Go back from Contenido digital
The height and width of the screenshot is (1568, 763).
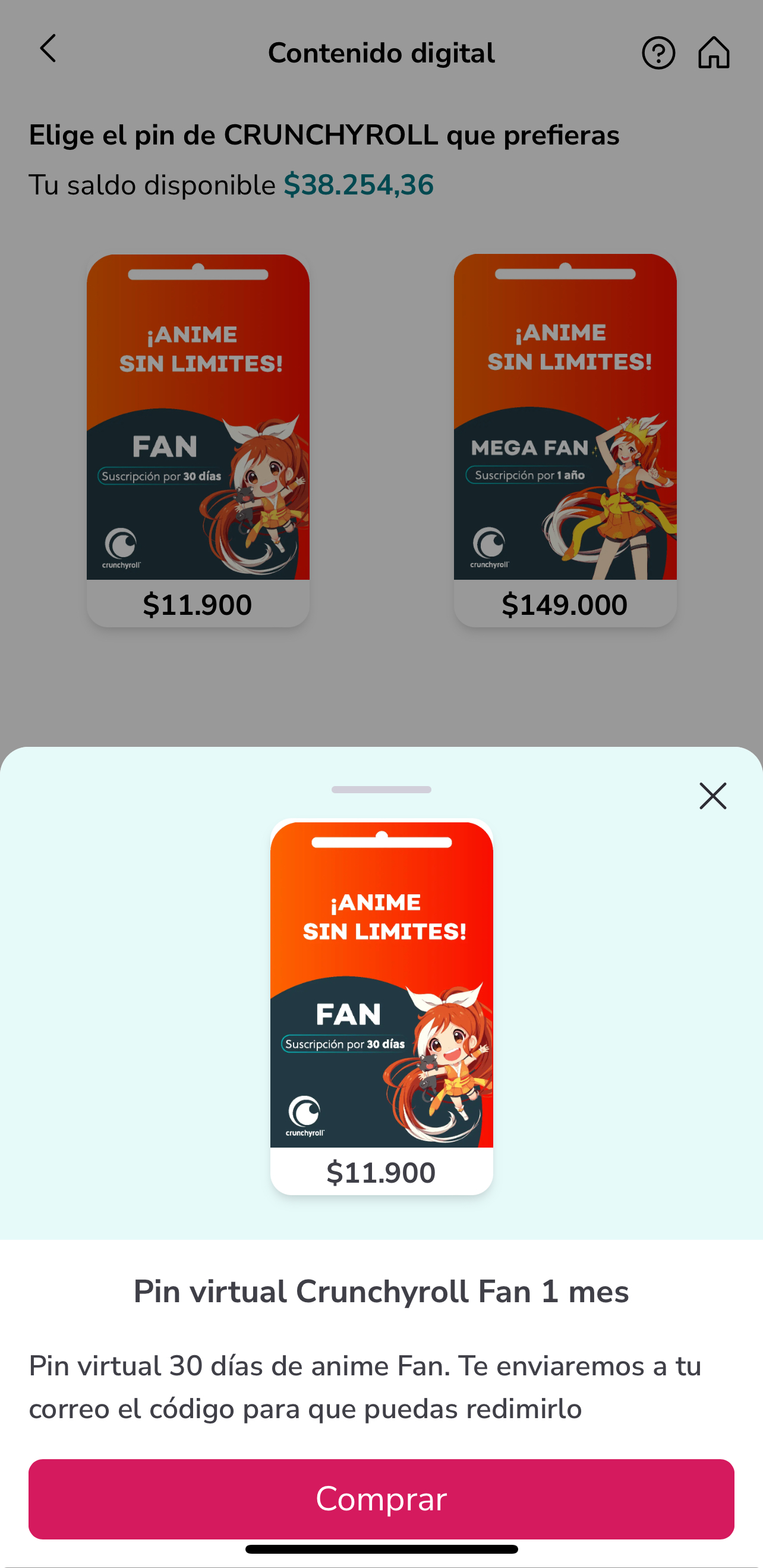[x=48, y=49]
